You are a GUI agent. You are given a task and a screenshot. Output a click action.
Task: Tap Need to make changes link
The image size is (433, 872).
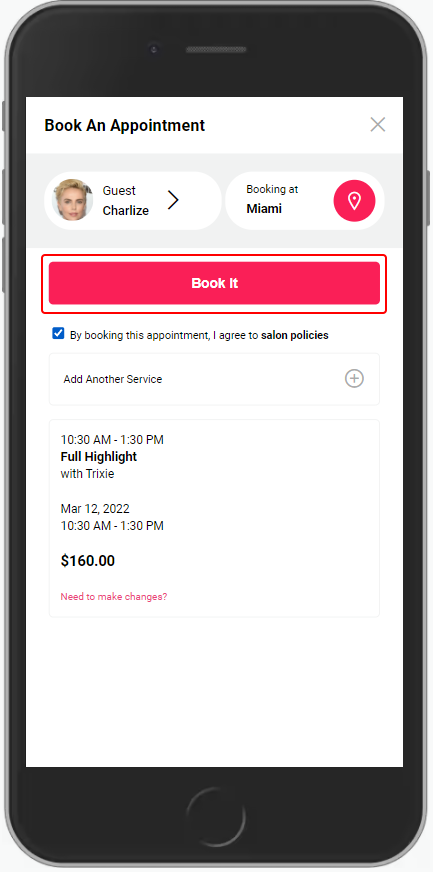[x=113, y=597]
